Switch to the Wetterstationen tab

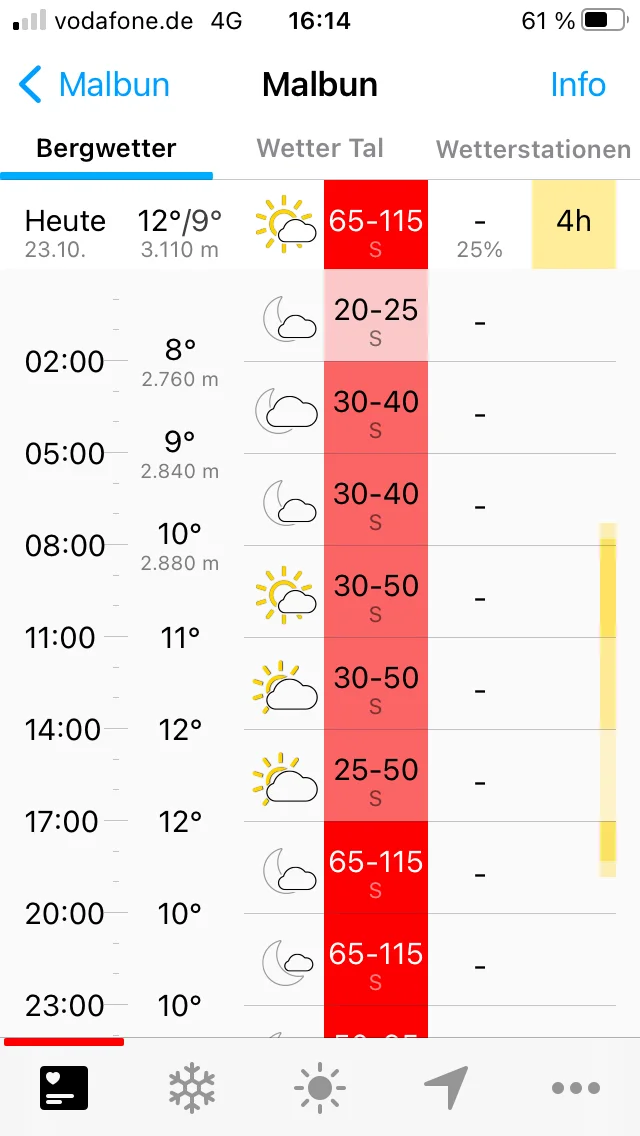[x=533, y=150]
